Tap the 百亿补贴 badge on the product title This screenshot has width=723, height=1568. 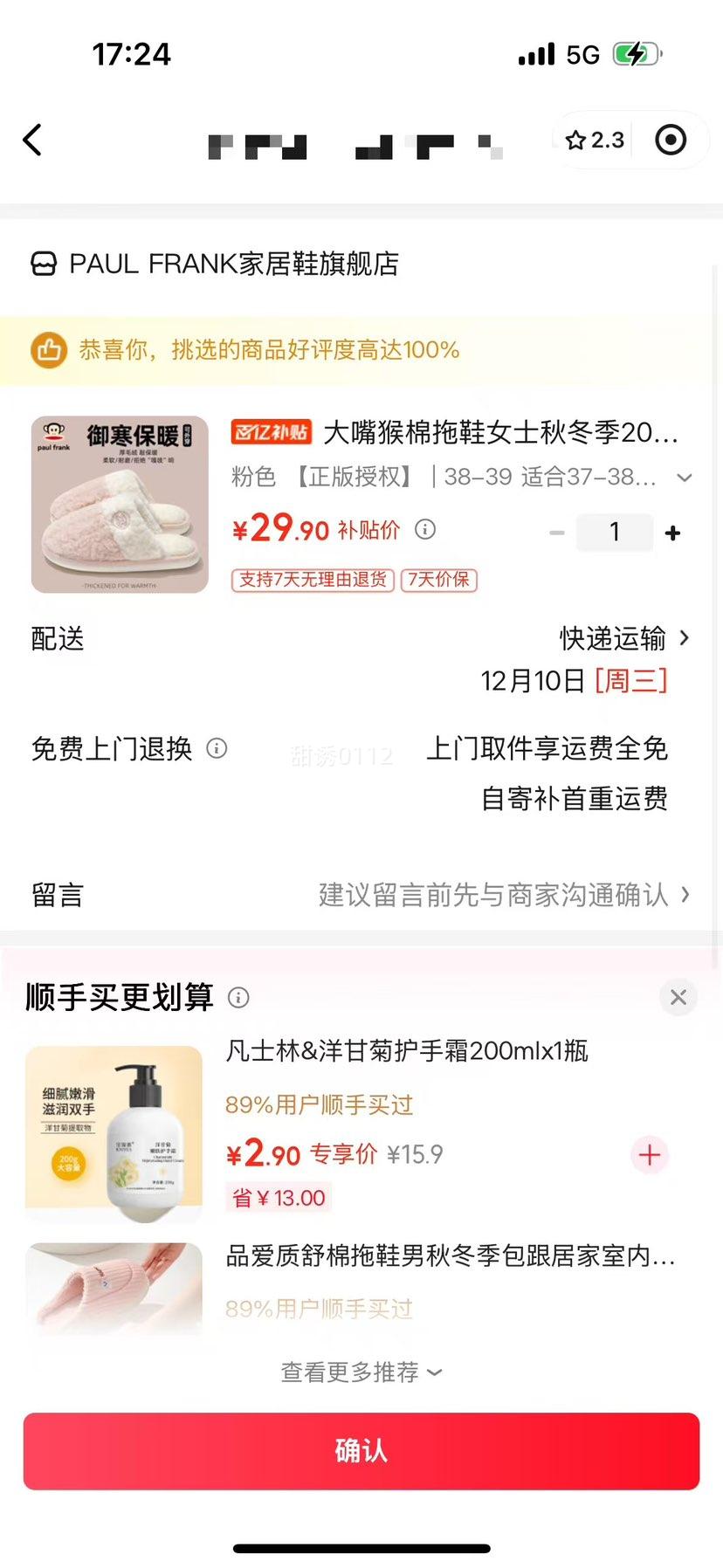point(272,432)
